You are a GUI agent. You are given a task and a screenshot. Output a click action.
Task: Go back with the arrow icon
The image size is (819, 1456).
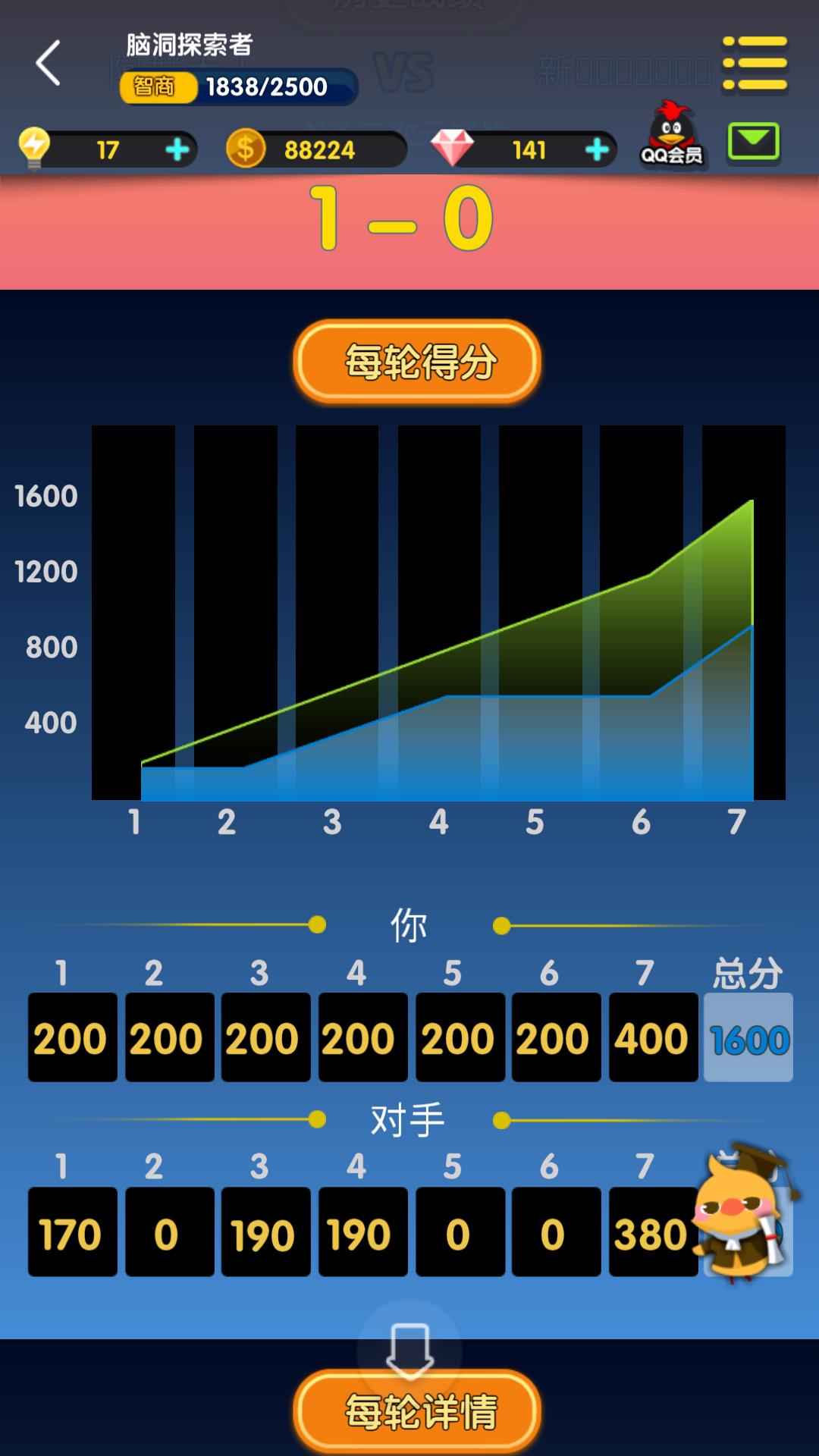(48, 63)
